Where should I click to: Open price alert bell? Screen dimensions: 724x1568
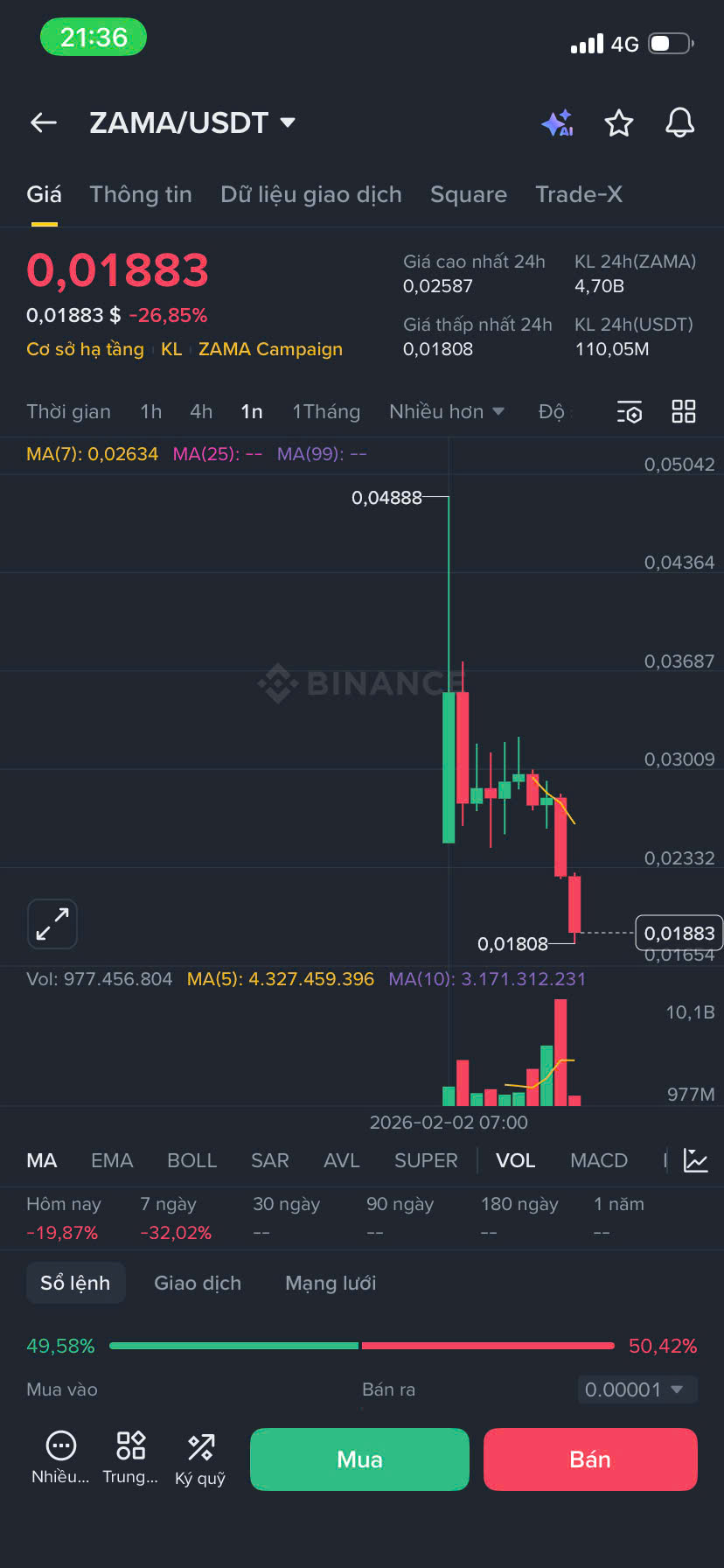point(679,123)
